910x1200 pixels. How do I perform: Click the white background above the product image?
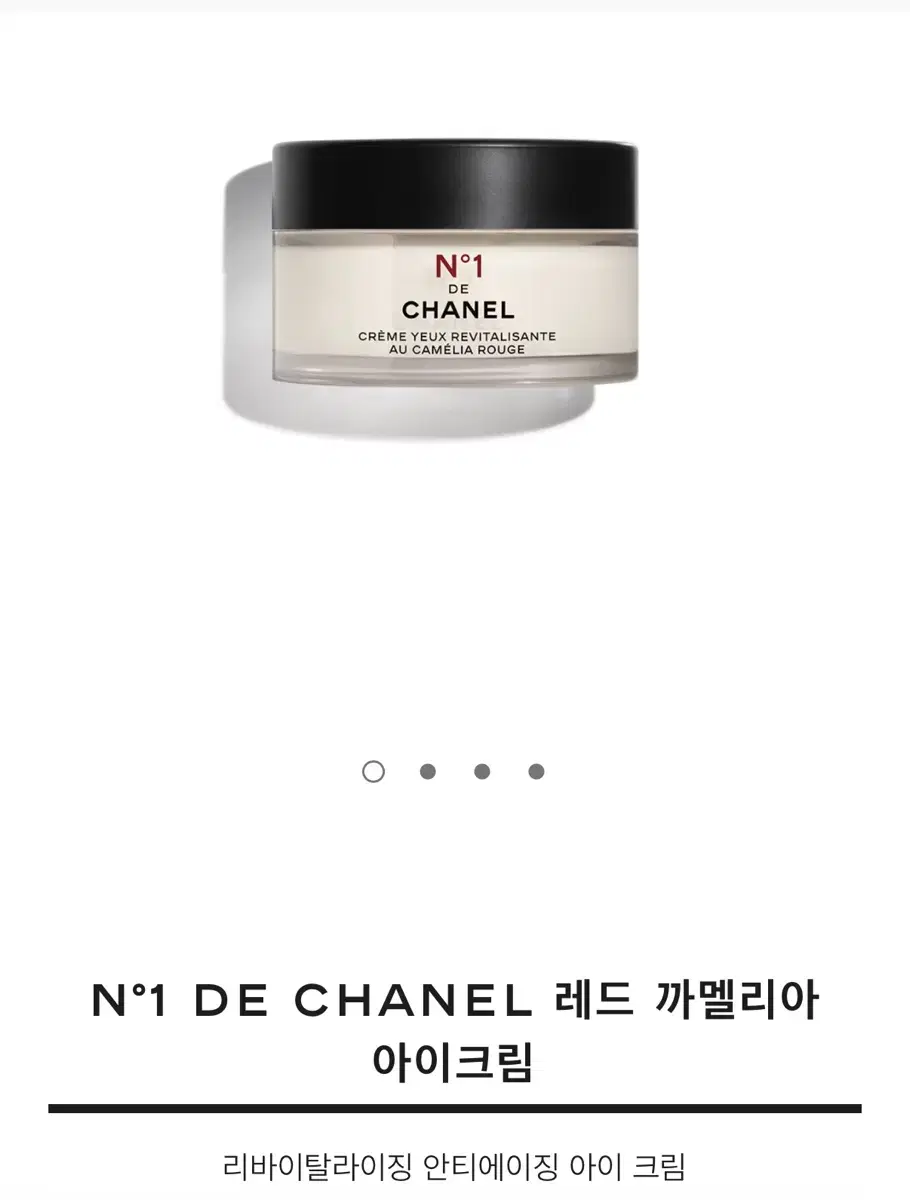(x=455, y=60)
